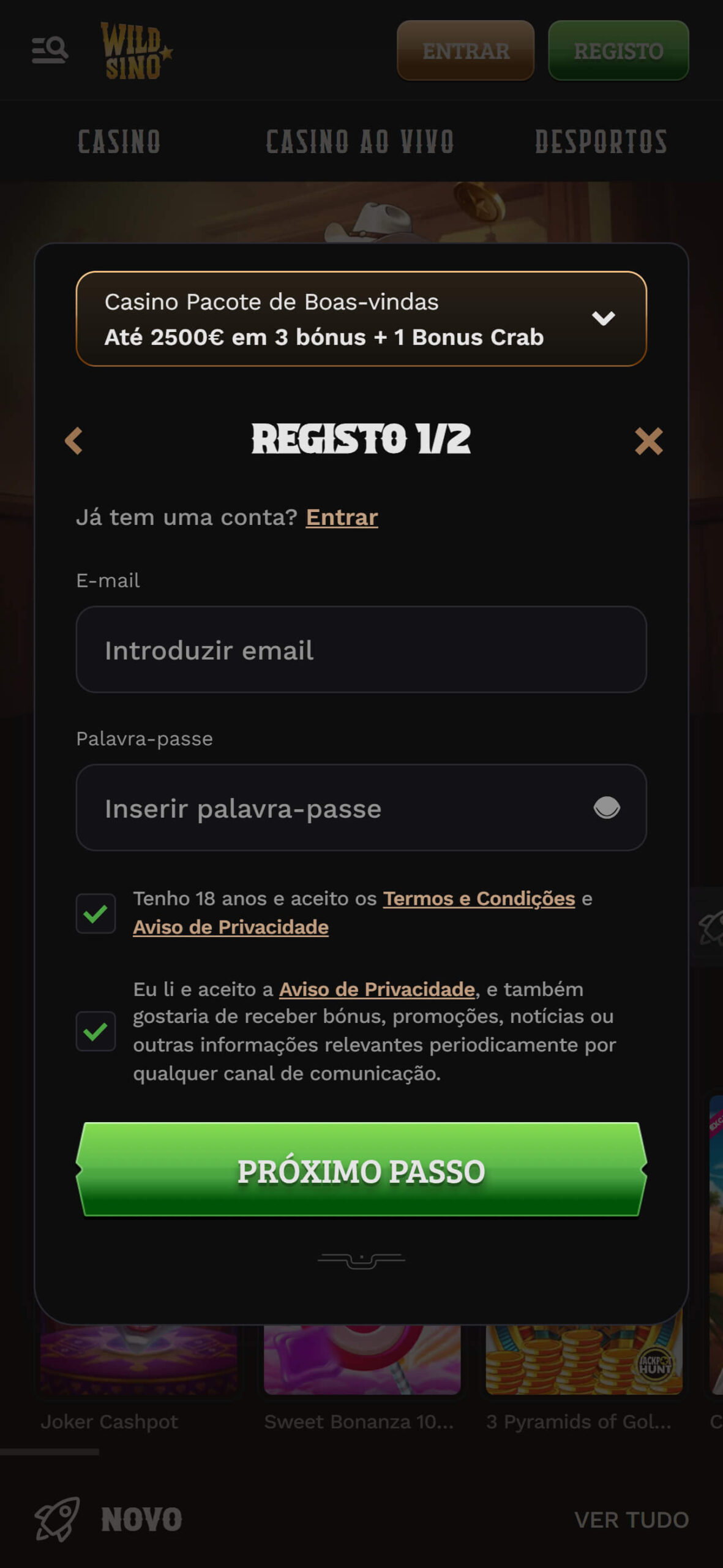Viewport: 723px width, 1568px height.
Task: Uncheck the Tenho 18 anos checkbox
Action: pos(96,913)
